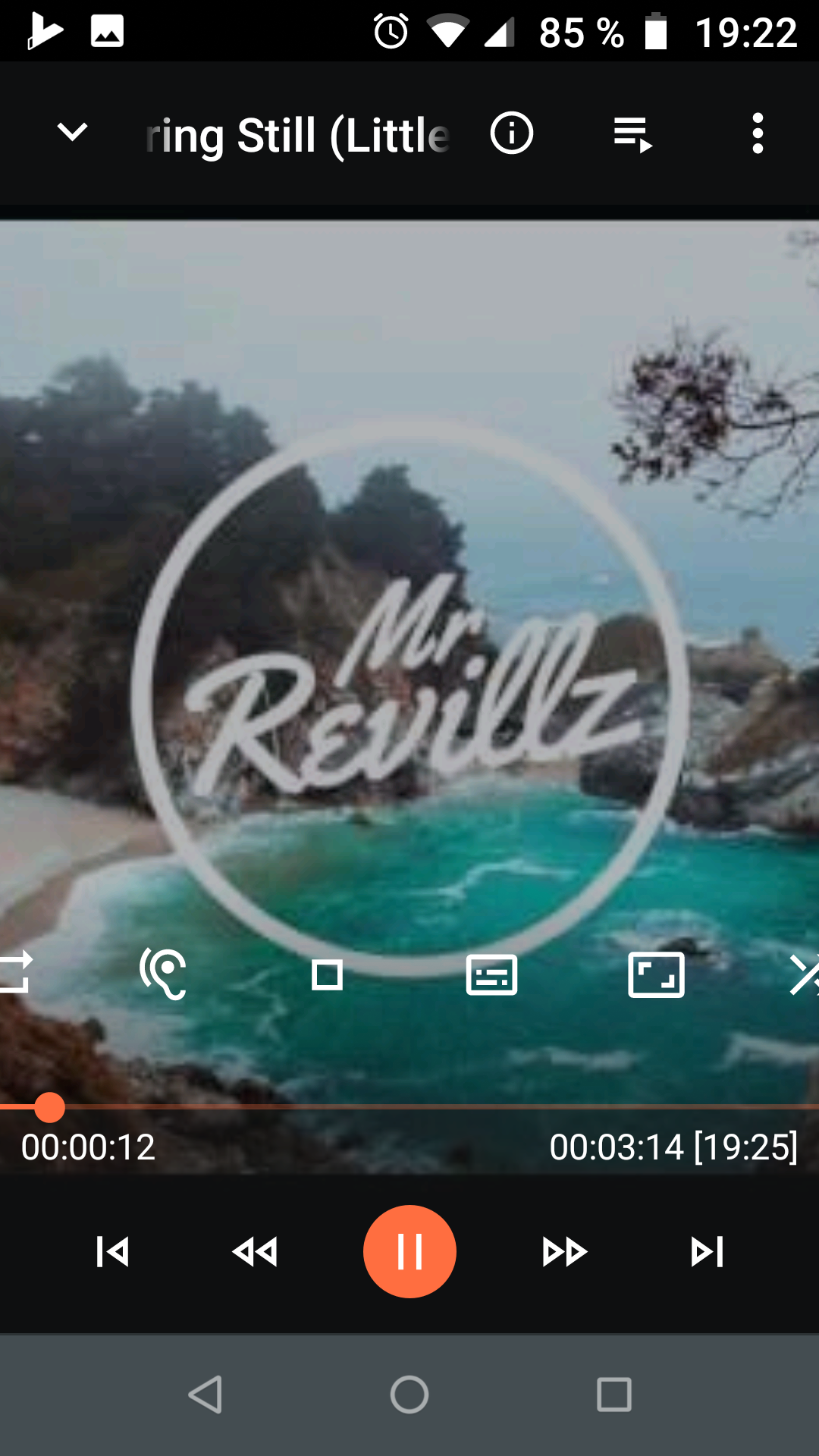Toggle the repeat mode icon
Viewport: 819px width, 1456px height.
15,971
